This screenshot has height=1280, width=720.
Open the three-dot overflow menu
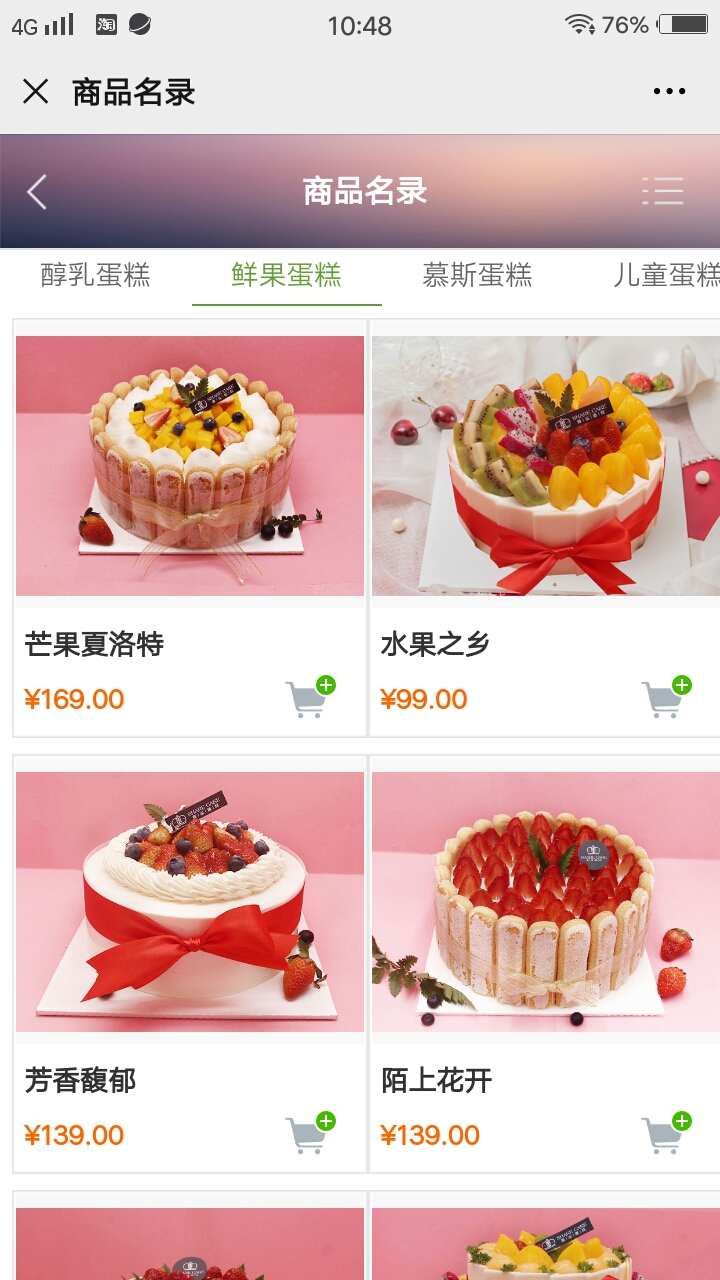pyautogui.click(x=669, y=92)
